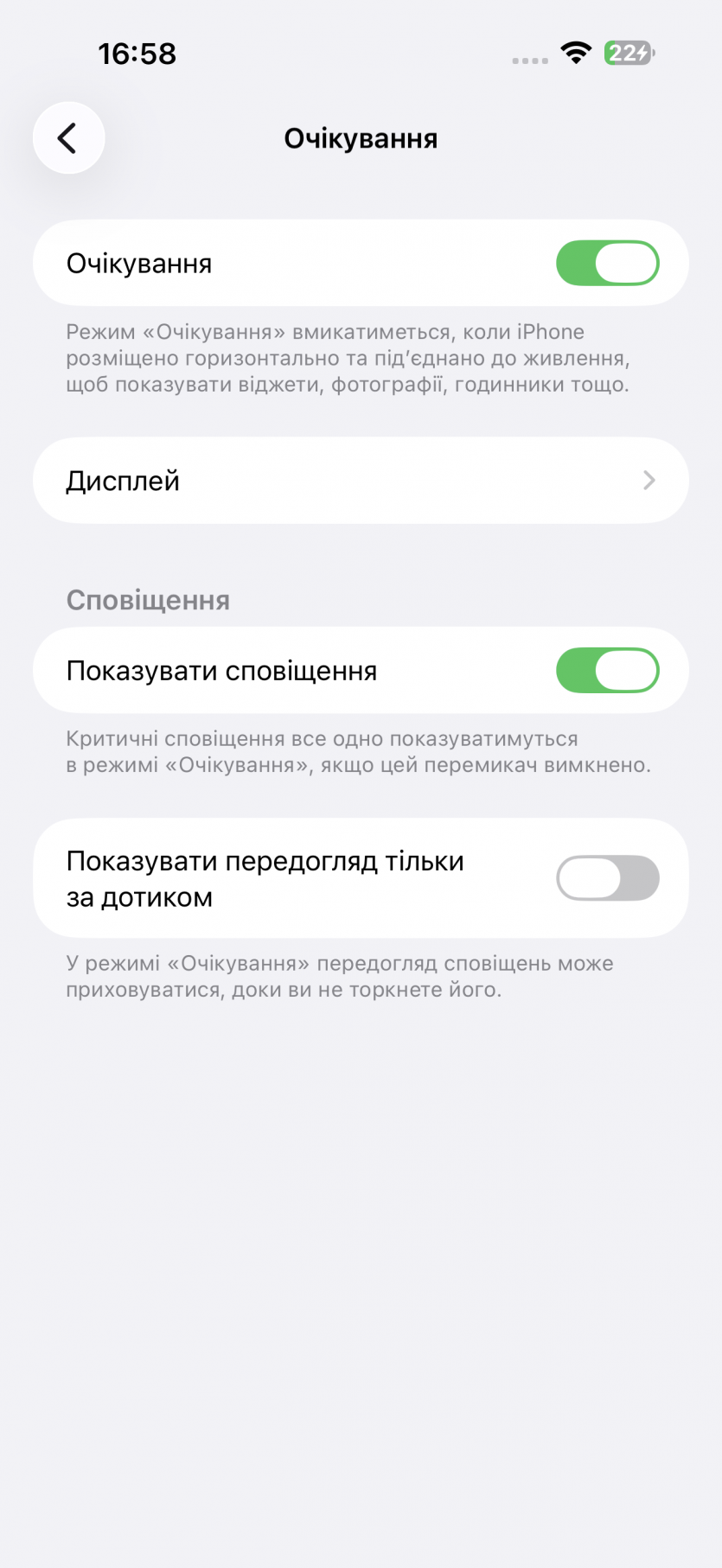Go back from the Очікування screen
The image size is (722, 1568).
(68, 138)
